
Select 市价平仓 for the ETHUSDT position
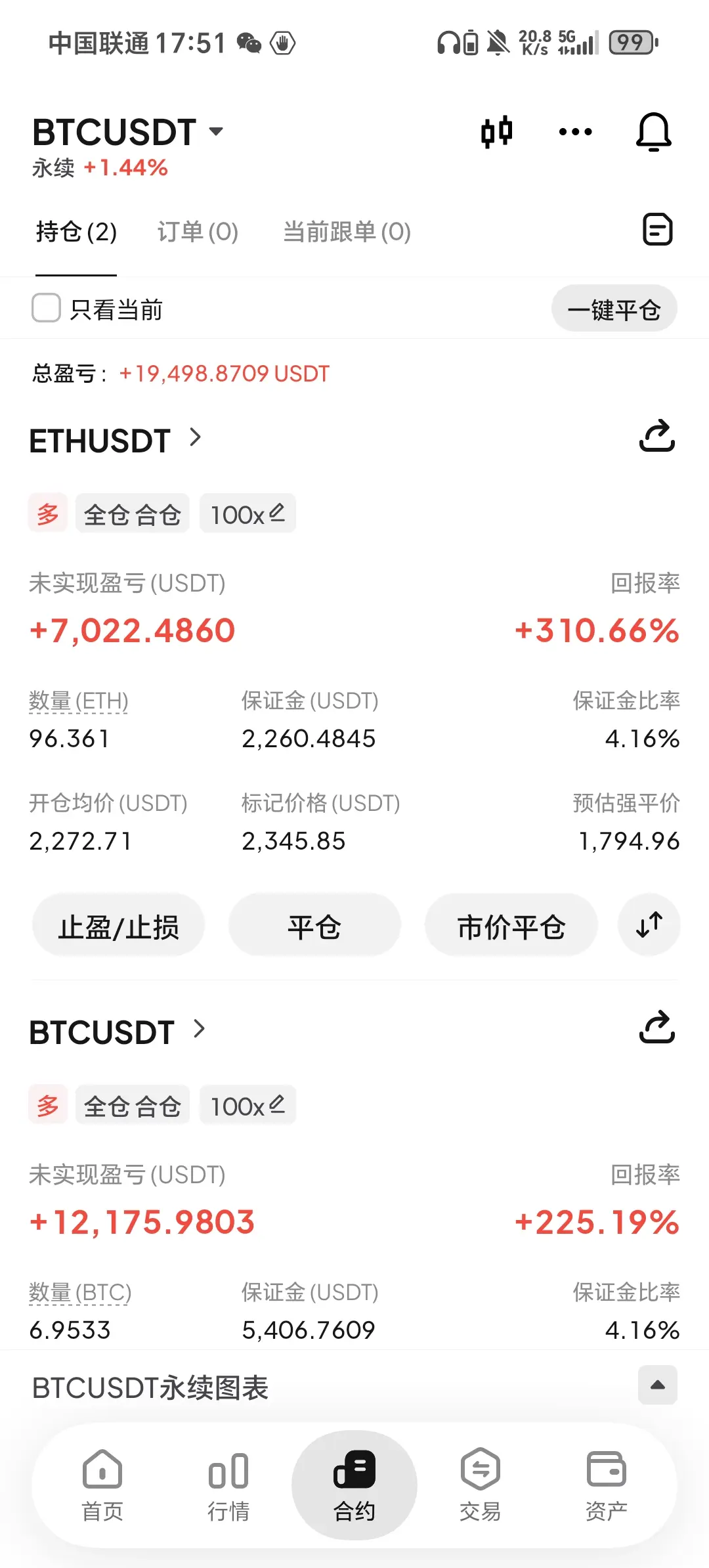[511, 927]
